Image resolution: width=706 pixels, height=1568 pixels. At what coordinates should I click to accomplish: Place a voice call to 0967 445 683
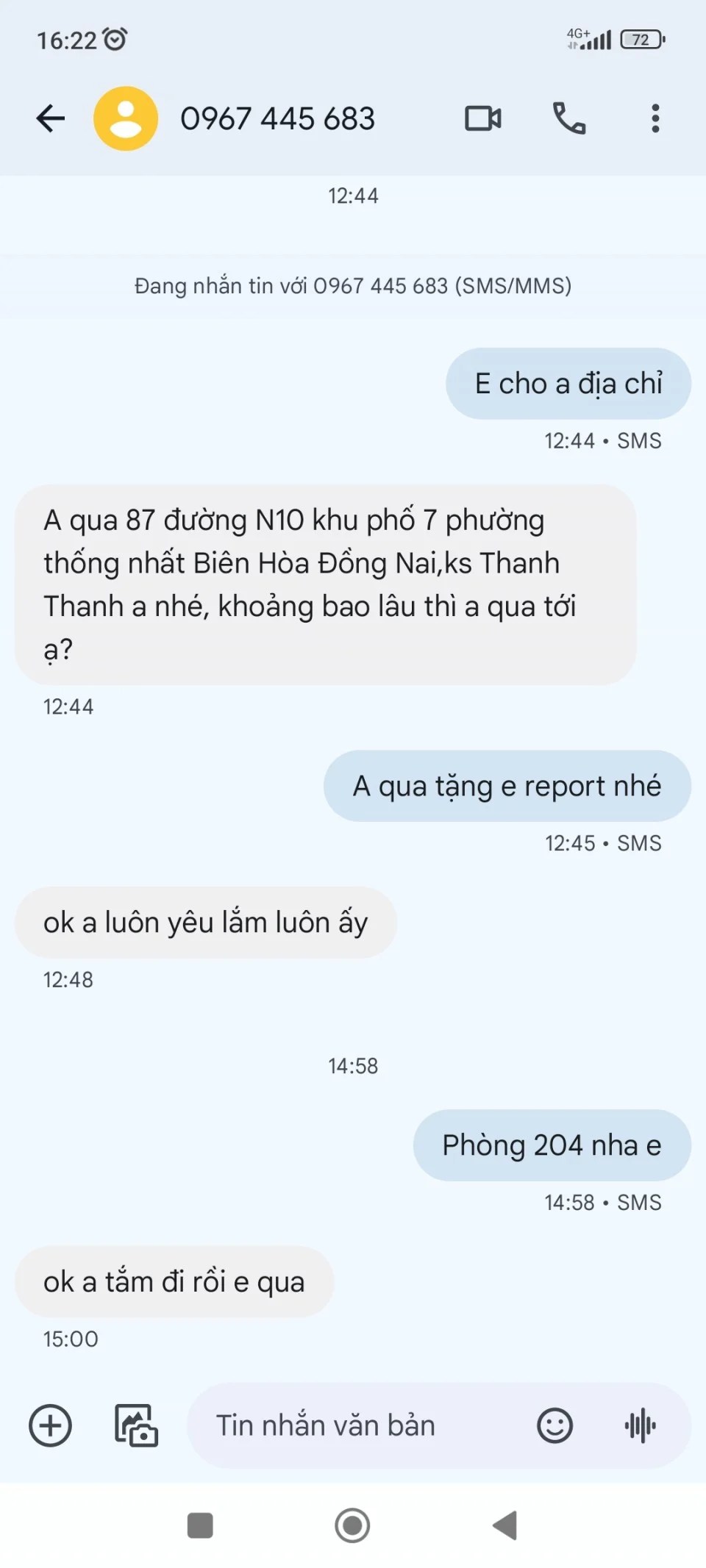point(569,118)
